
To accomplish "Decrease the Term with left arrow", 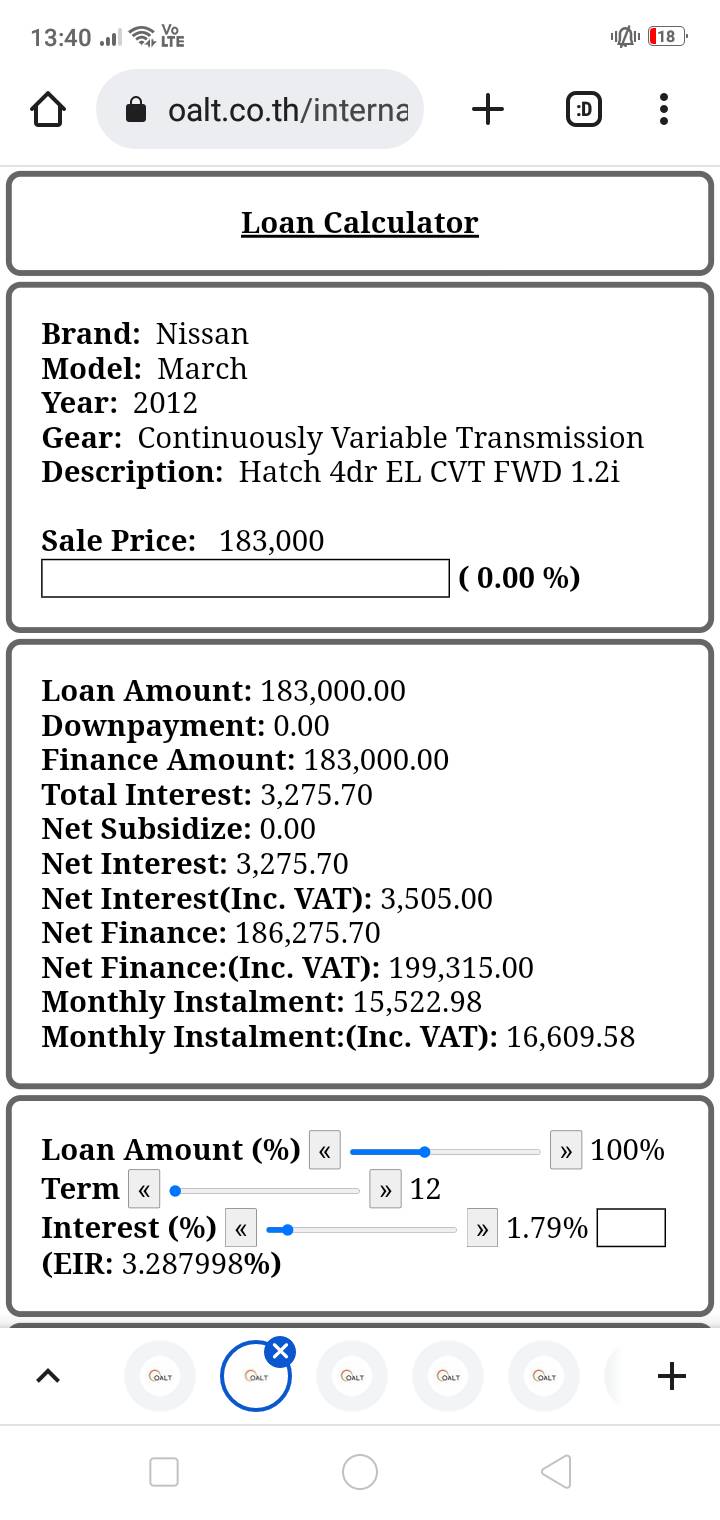I will [x=144, y=1189].
